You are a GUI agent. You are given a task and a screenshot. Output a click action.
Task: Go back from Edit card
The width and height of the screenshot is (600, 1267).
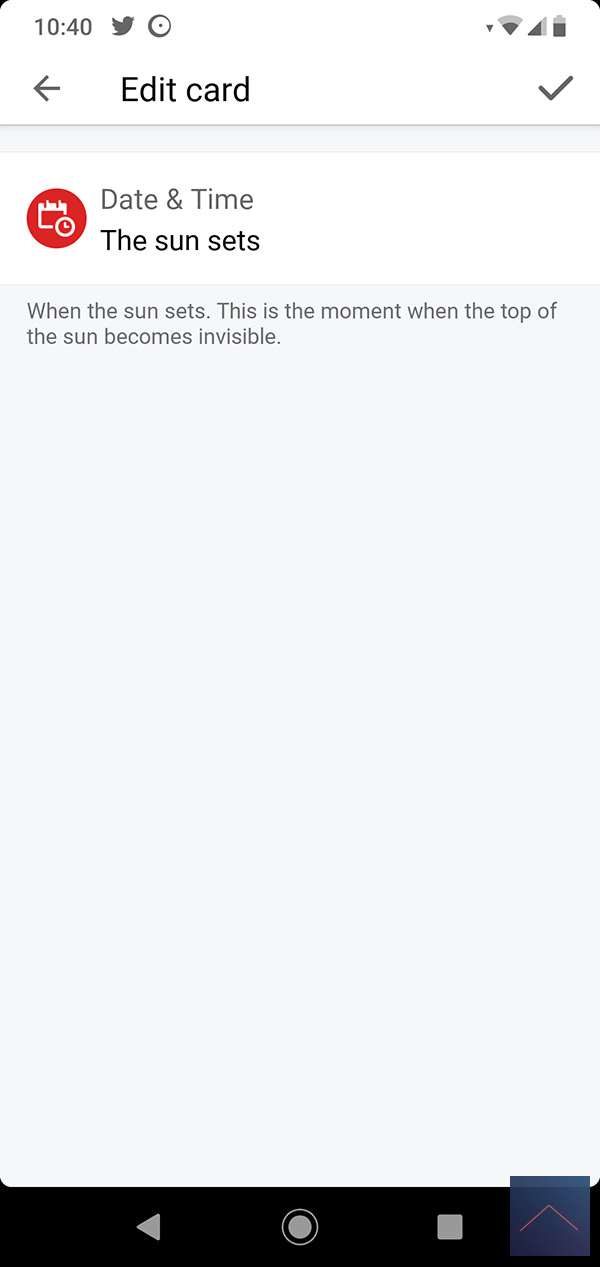click(x=47, y=89)
